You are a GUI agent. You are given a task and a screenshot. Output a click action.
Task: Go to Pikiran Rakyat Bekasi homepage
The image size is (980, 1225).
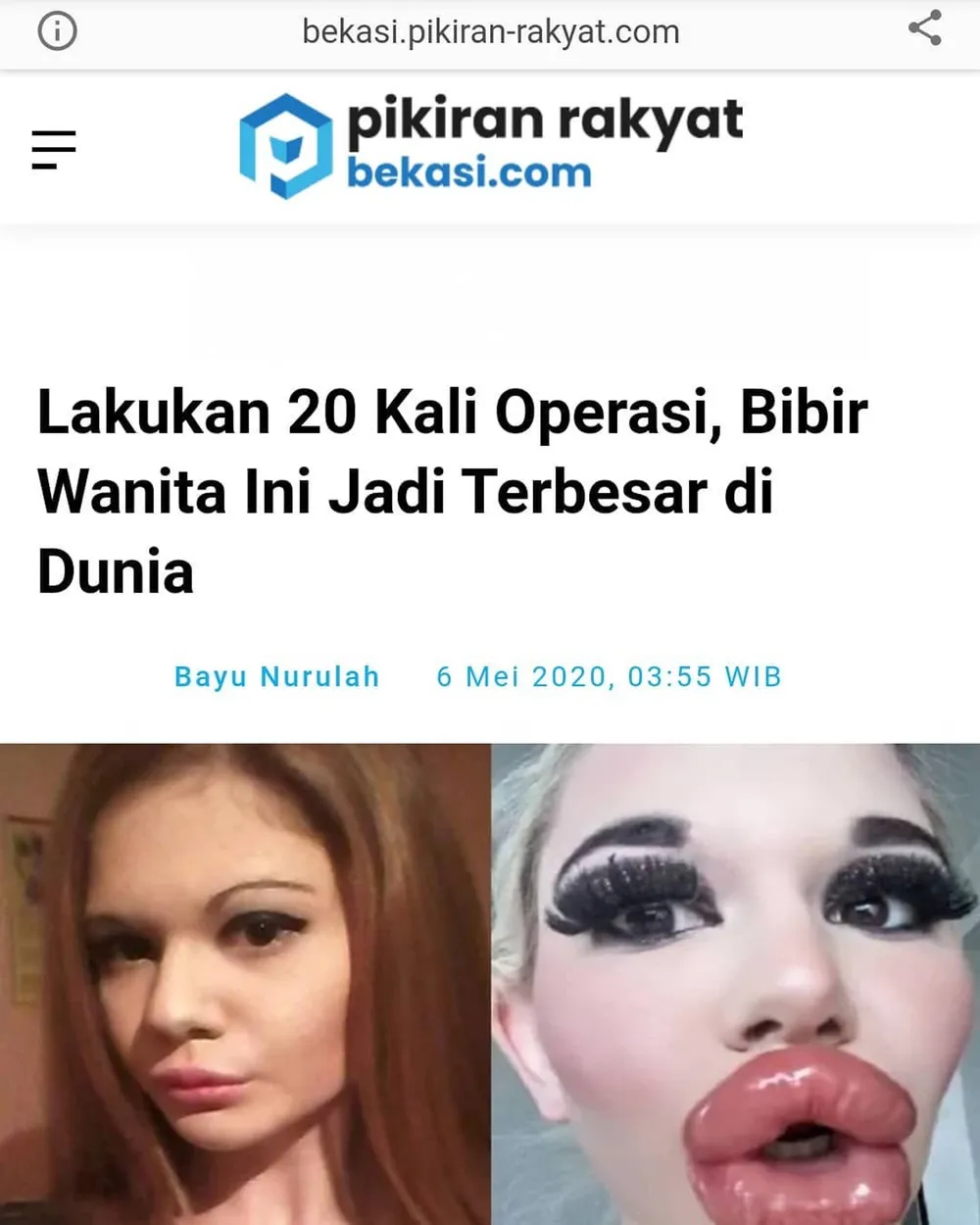point(490,146)
